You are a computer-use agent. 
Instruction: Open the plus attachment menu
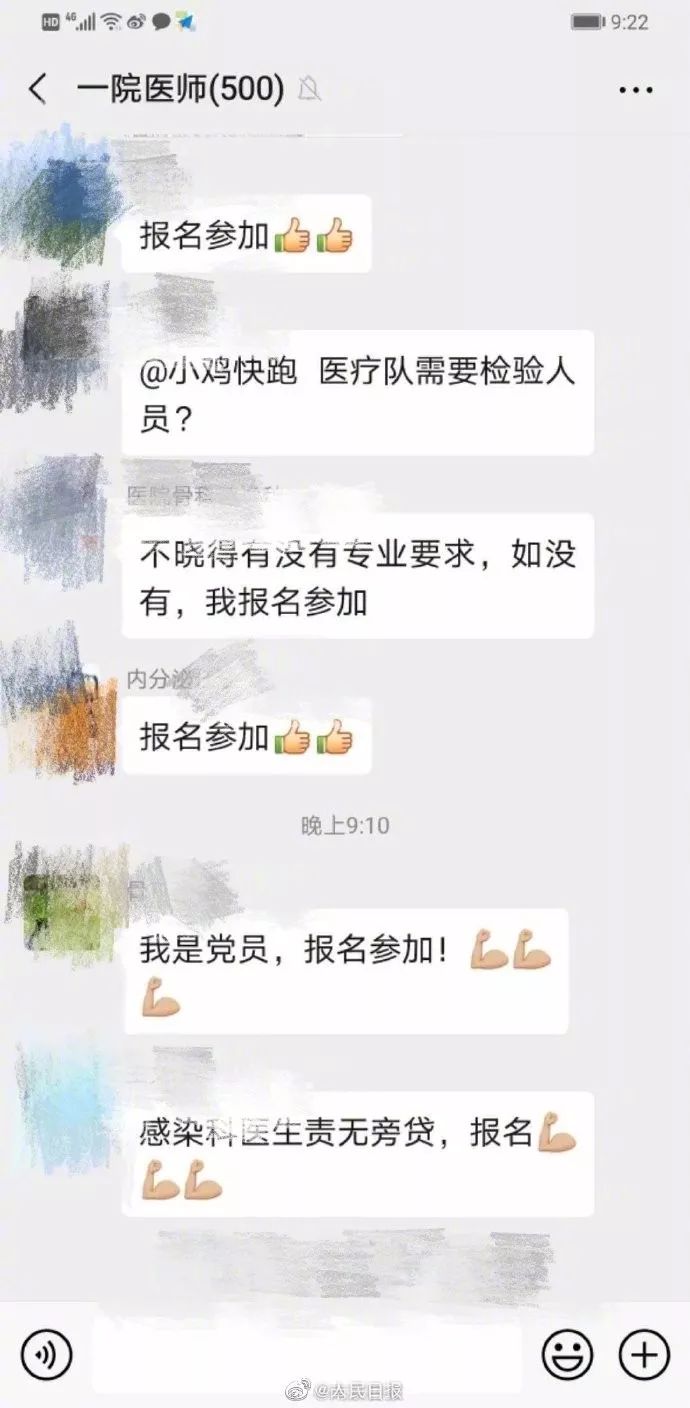click(644, 1355)
